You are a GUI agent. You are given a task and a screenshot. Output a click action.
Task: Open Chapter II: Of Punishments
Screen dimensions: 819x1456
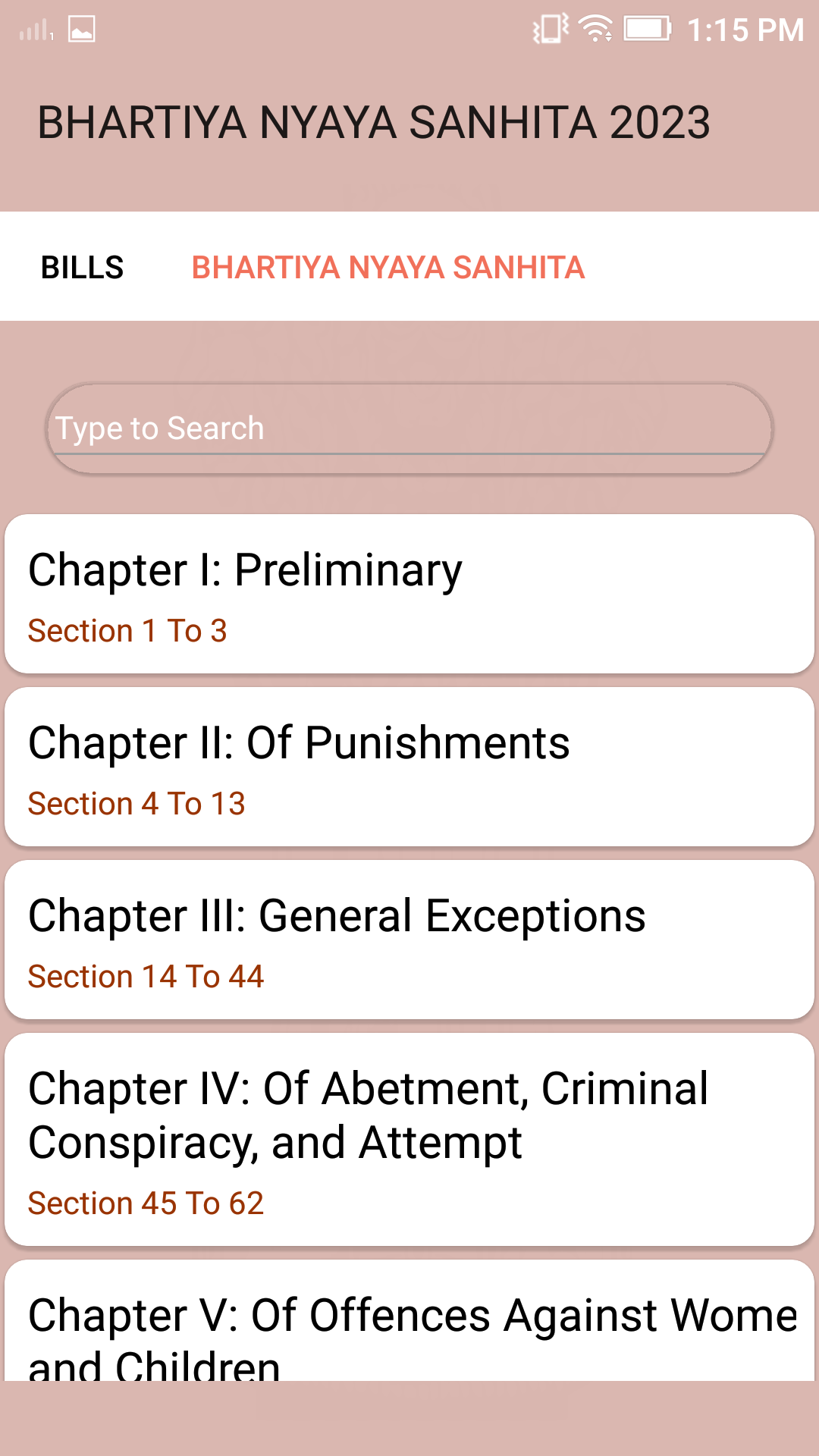pos(409,767)
